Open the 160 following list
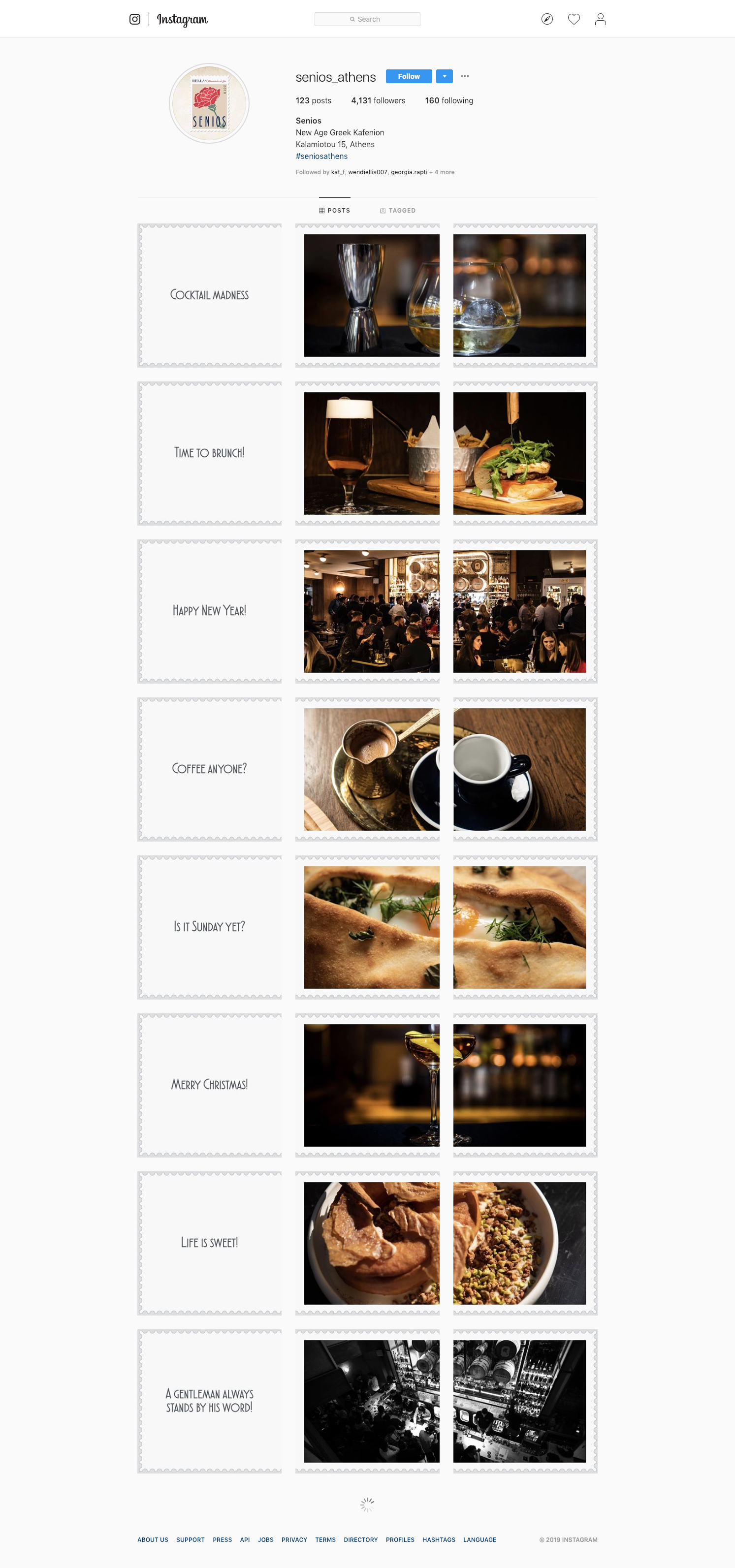735x1568 pixels. 449,100
